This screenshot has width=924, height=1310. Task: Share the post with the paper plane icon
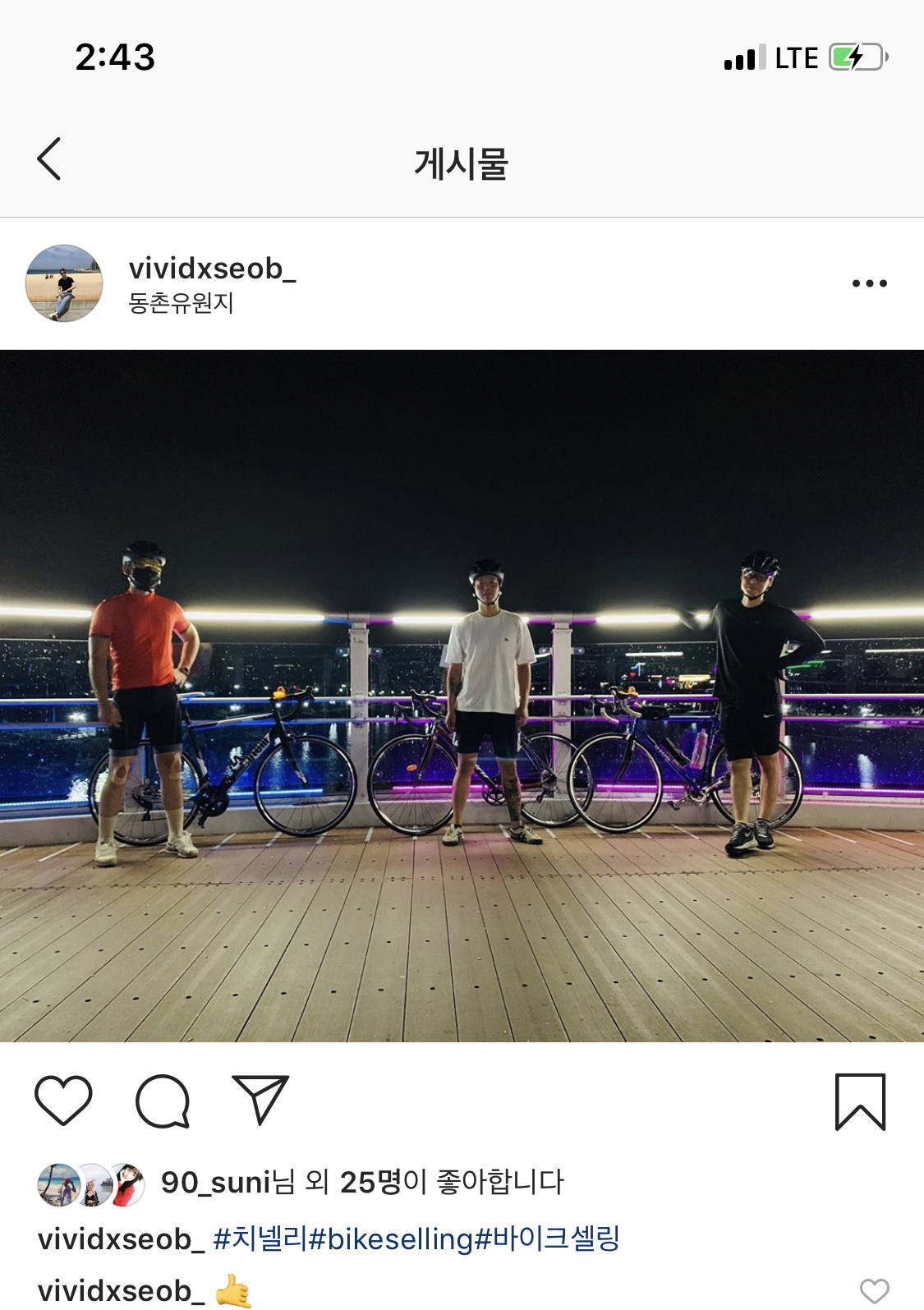tap(260, 1099)
